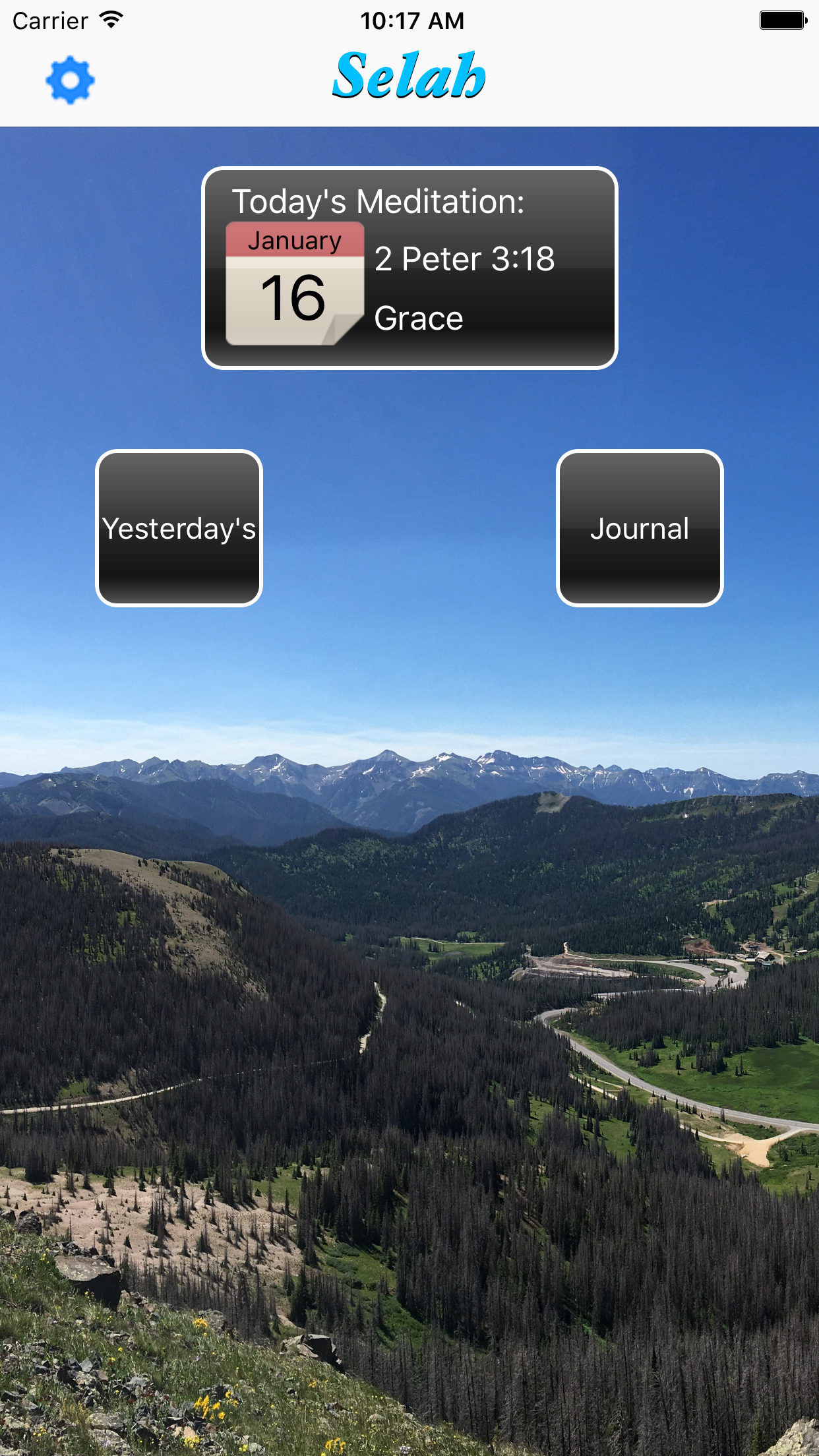Image resolution: width=819 pixels, height=1456 pixels.
Task: Open the settings gear icon
Action: click(70, 80)
